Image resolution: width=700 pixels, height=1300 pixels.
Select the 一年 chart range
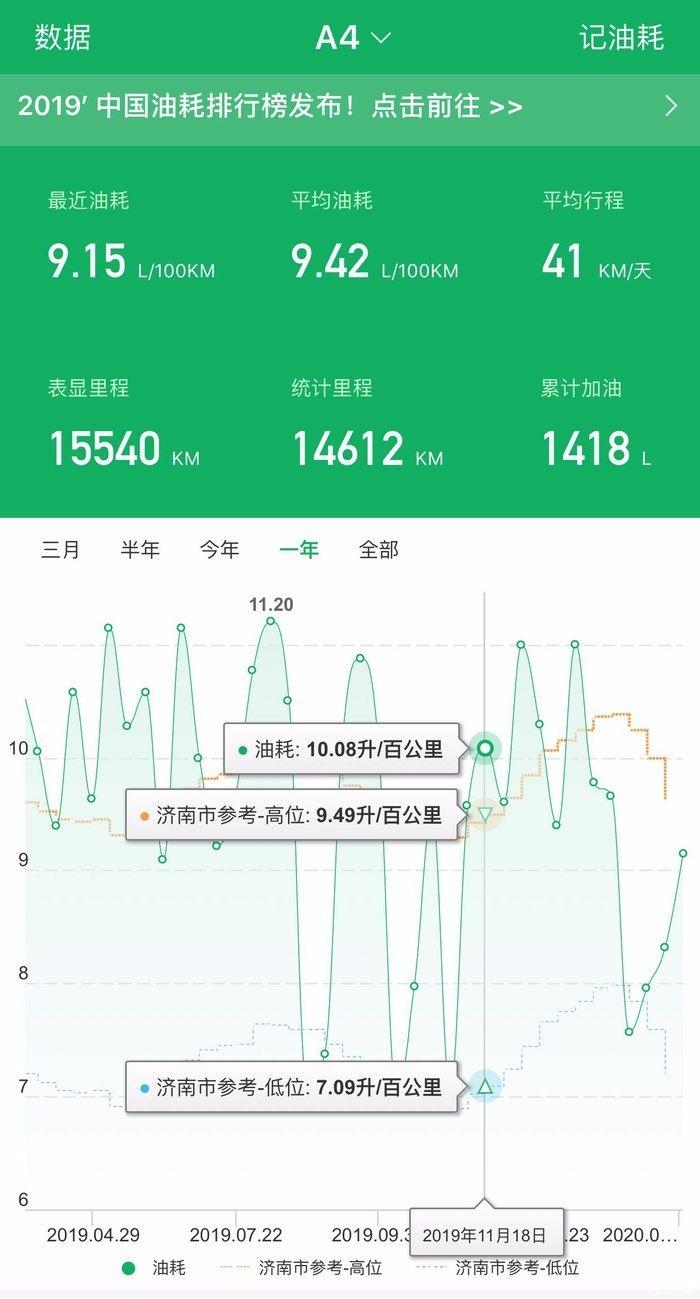tap(299, 549)
